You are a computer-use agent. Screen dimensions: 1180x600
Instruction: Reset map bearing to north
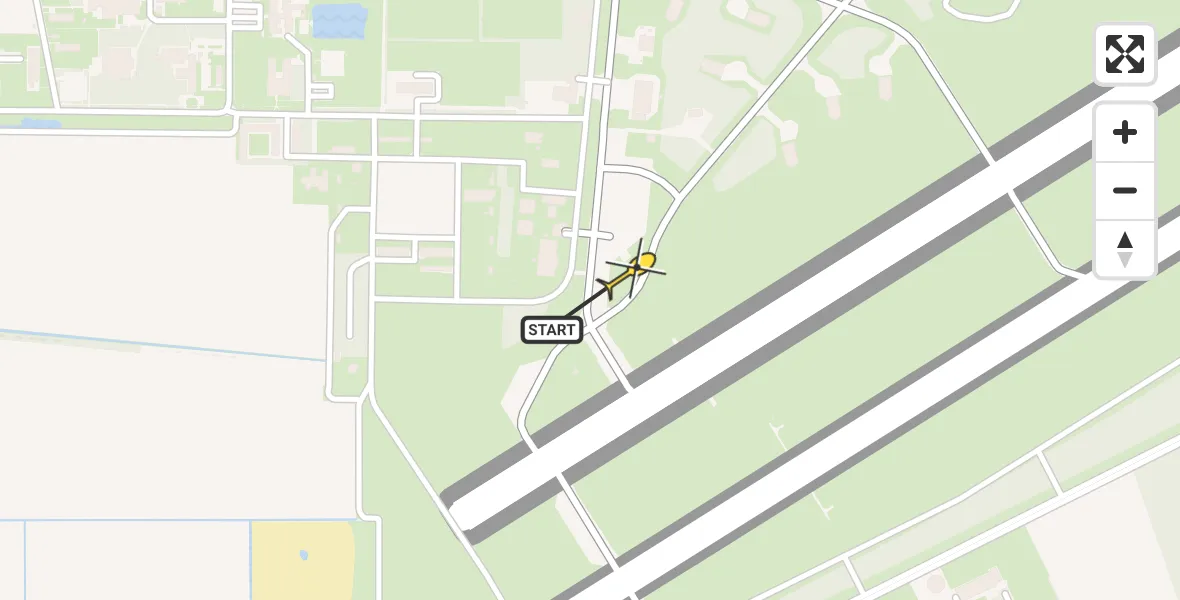(x=1125, y=249)
